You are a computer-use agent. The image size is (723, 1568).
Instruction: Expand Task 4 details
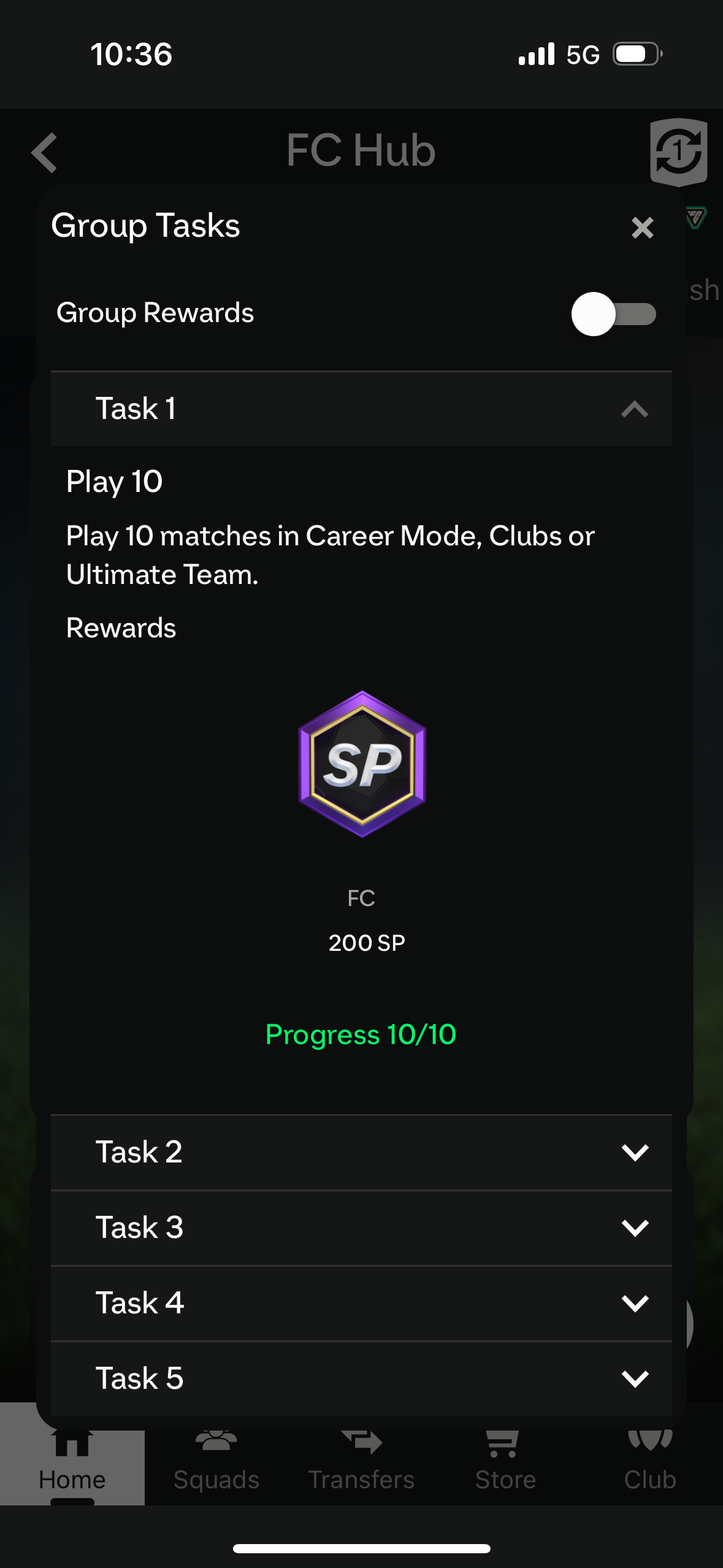(634, 1304)
